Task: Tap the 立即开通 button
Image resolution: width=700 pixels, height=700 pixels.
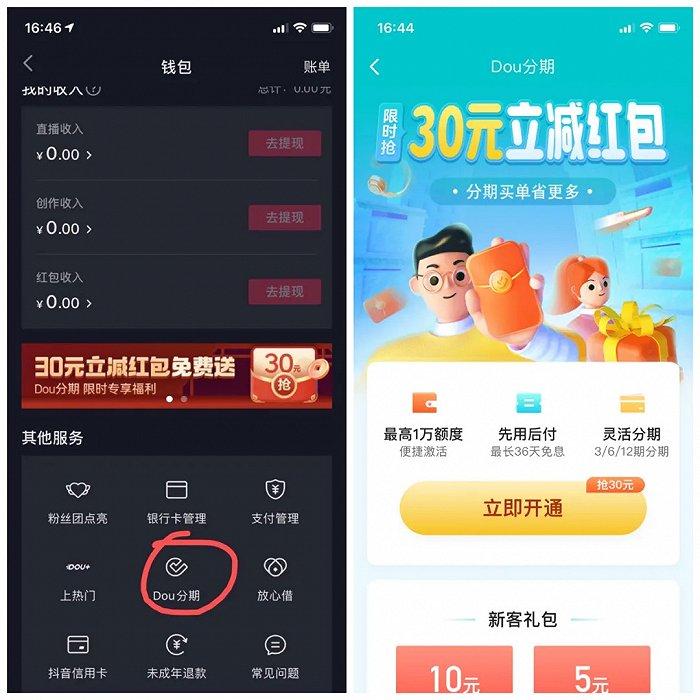Action: click(522, 508)
